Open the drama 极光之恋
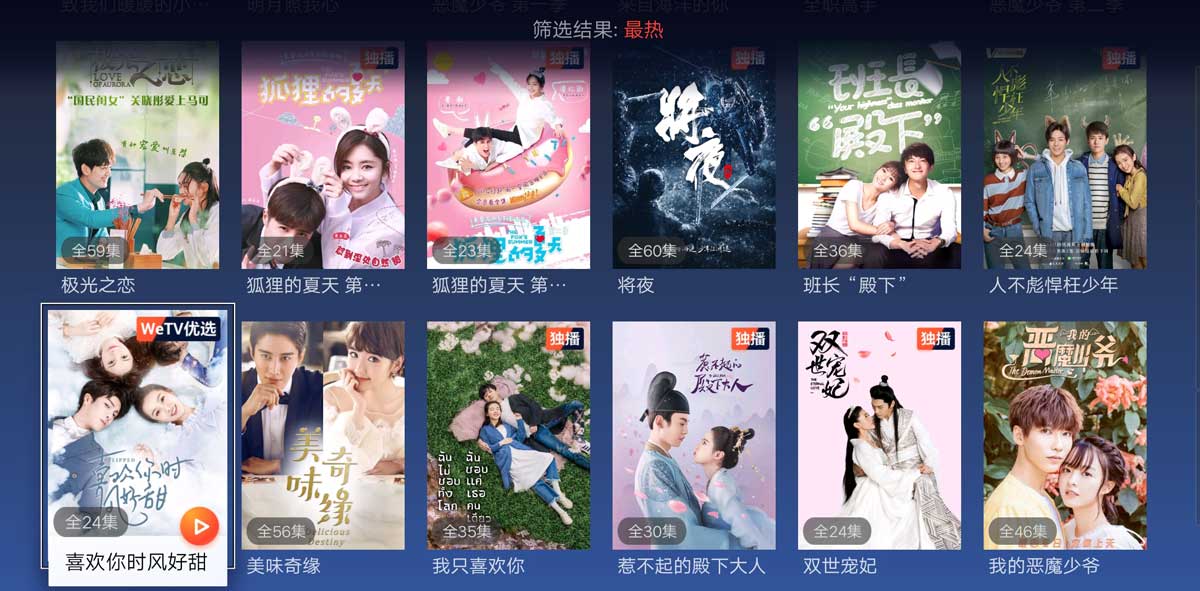Image resolution: width=1200 pixels, height=591 pixels. 137,155
